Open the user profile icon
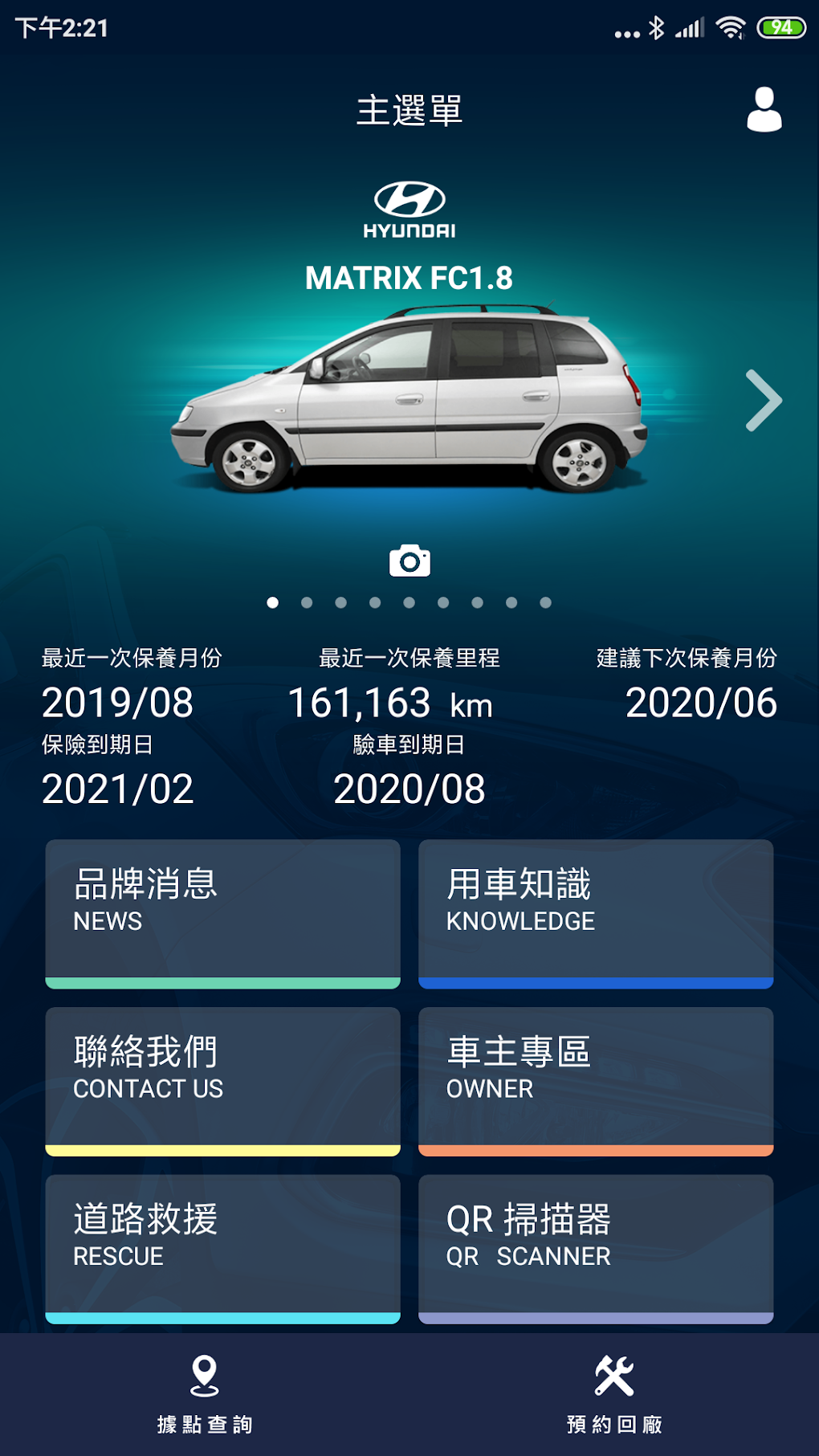The width and height of the screenshot is (819, 1456). tap(764, 110)
